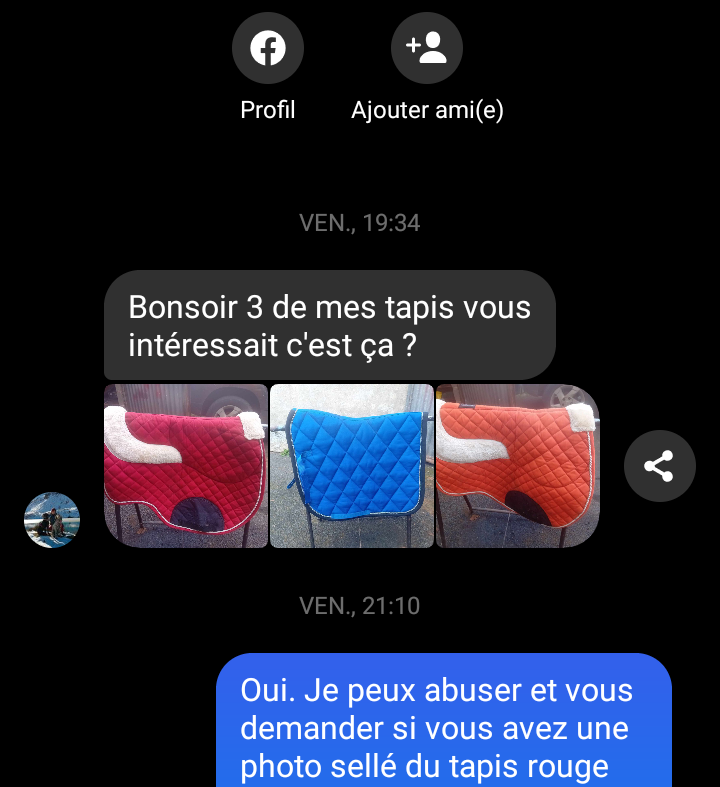Open the Facebook Profil button
This screenshot has width=720, height=787.
click(267, 48)
